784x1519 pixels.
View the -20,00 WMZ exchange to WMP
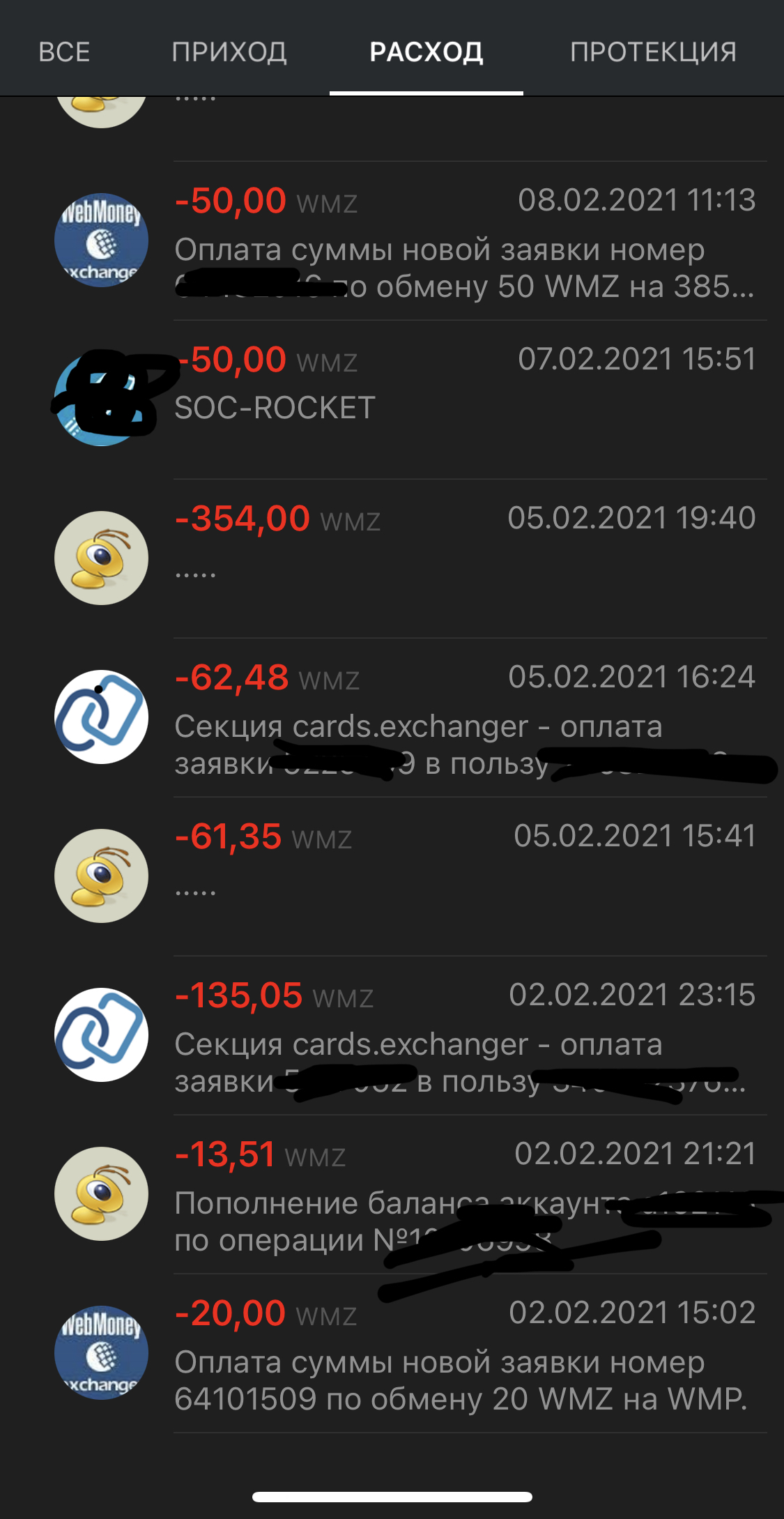tap(463, 1353)
